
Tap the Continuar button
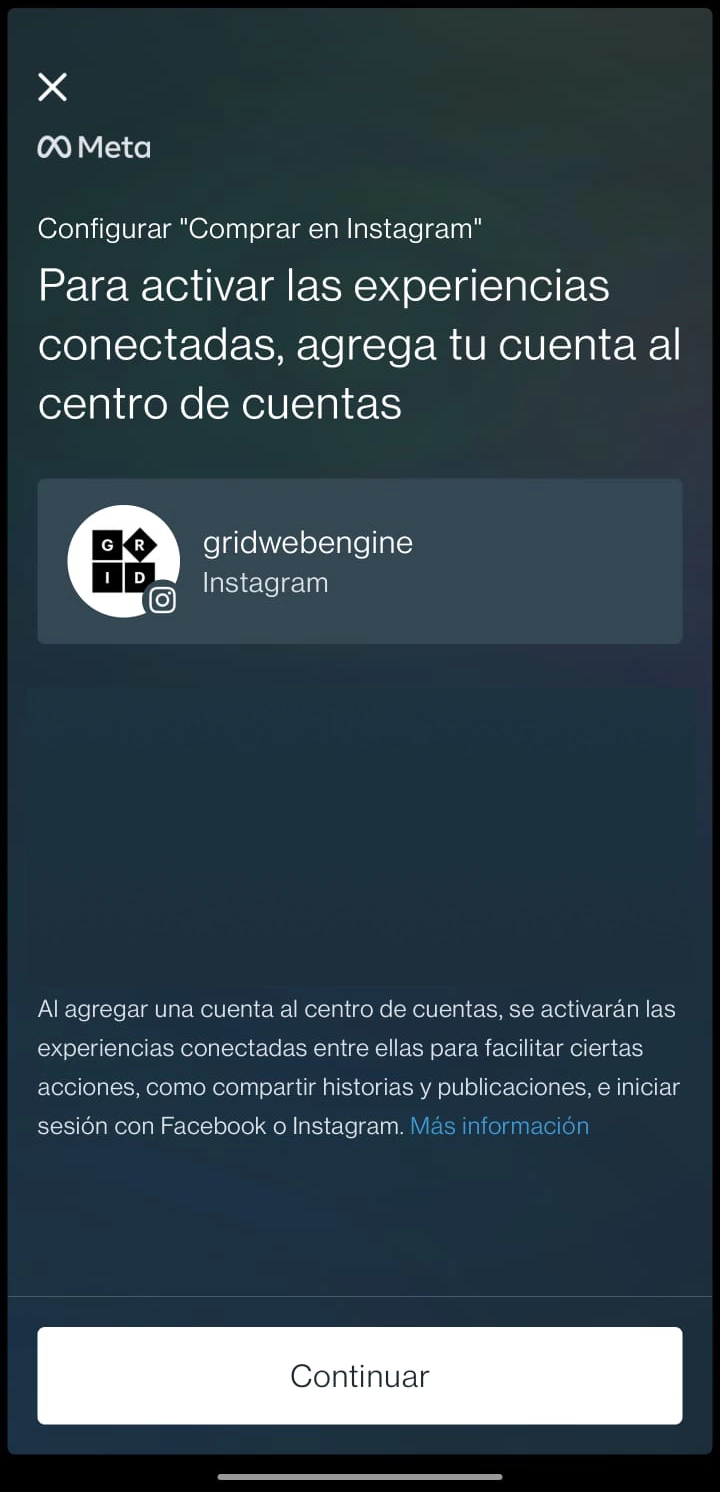(360, 1375)
